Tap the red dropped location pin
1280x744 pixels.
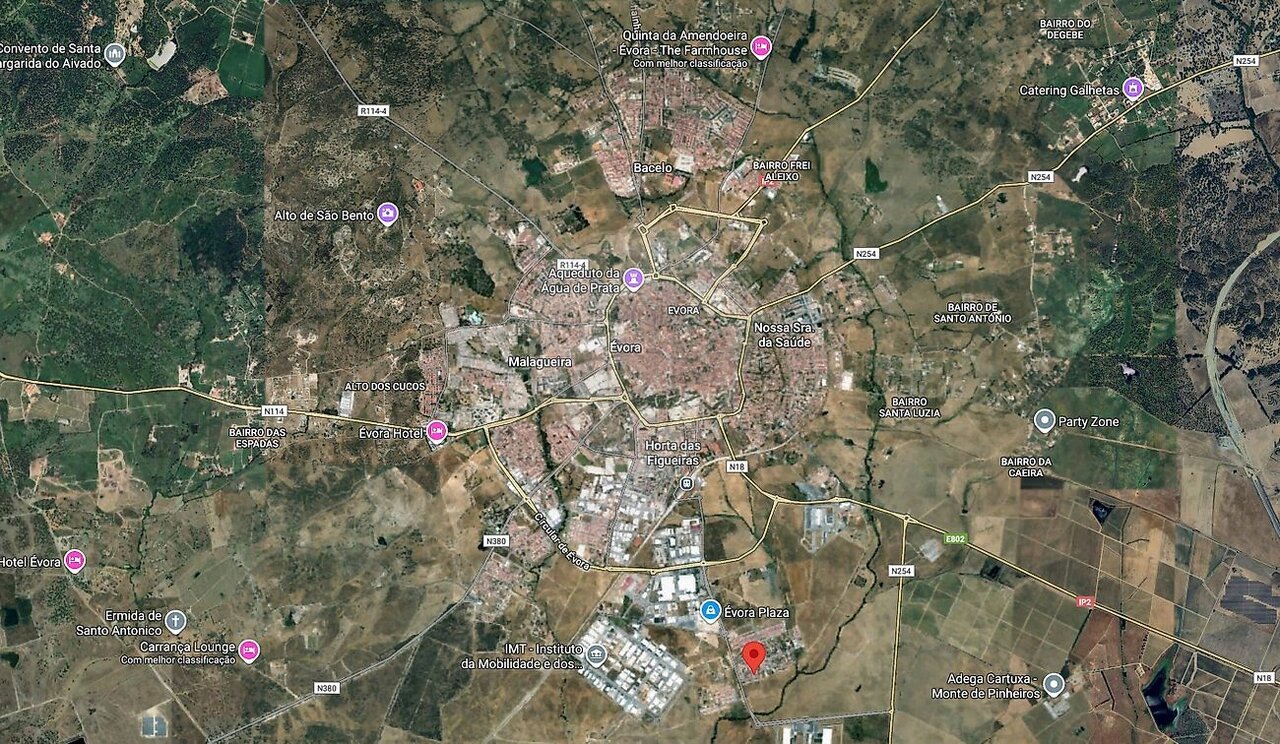[x=754, y=656]
